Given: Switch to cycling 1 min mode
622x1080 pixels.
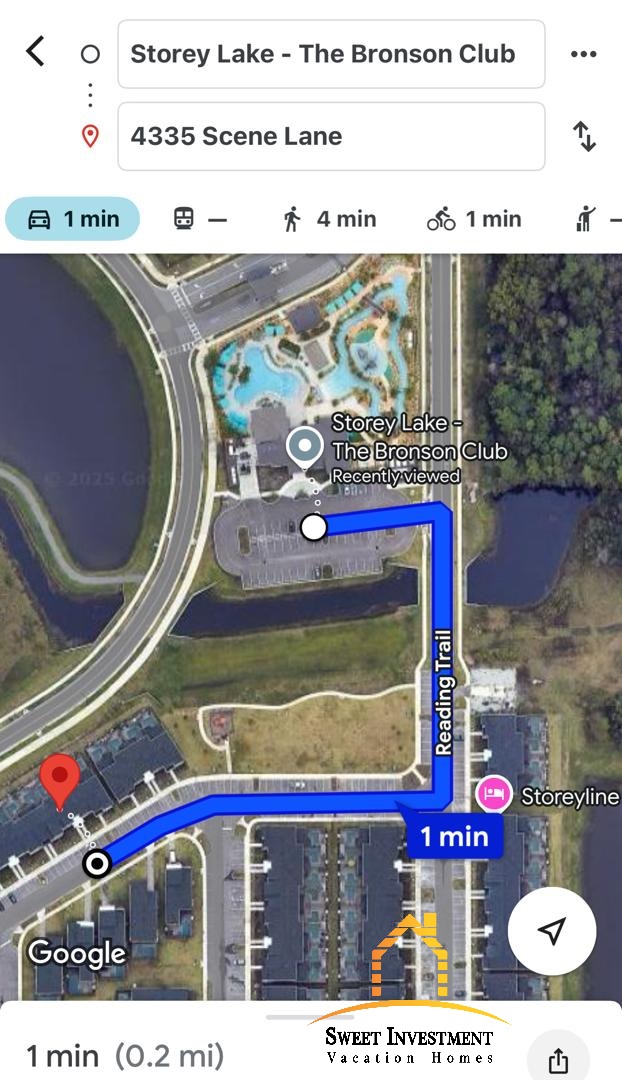Looking at the screenshot, I should [x=474, y=219].
